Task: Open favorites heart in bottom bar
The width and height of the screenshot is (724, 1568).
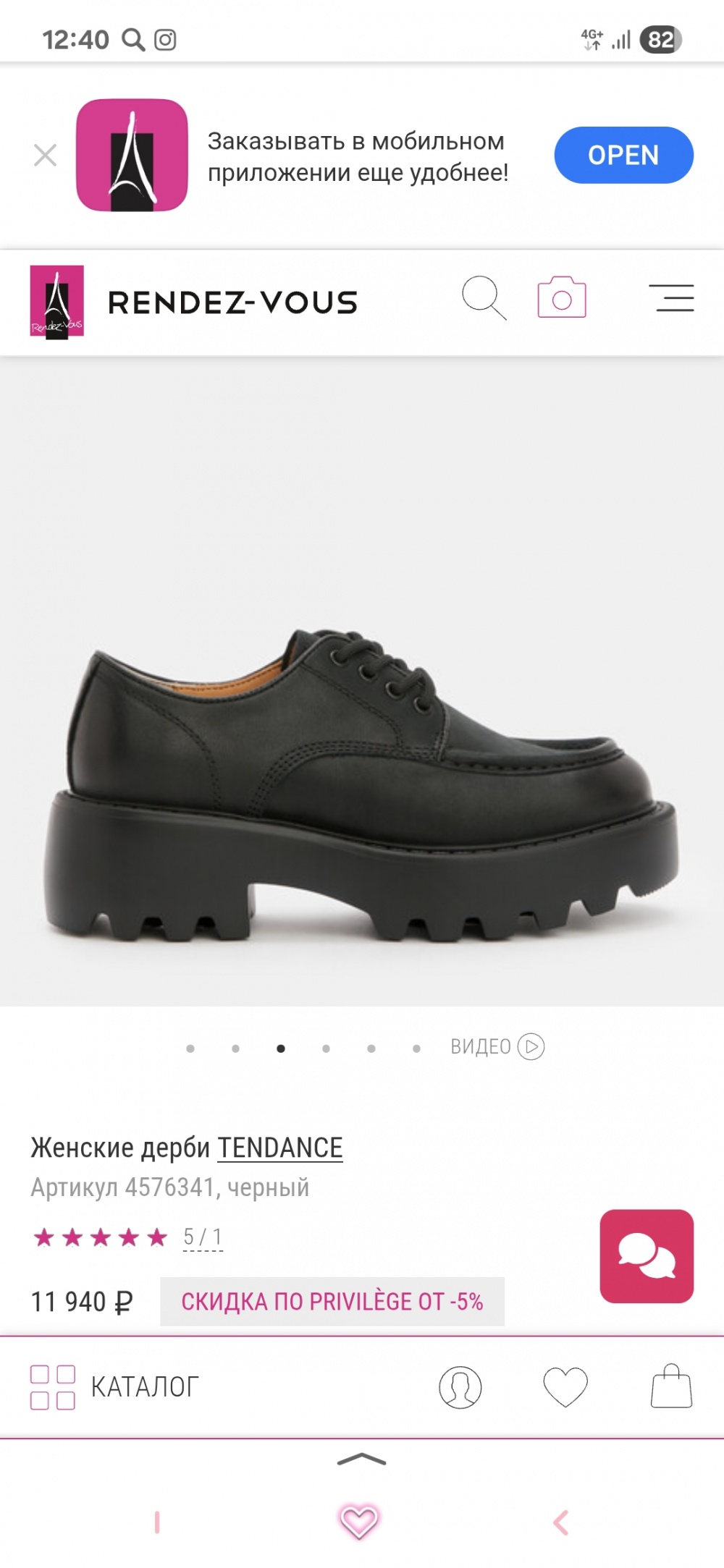Action: coord(565,1387)
